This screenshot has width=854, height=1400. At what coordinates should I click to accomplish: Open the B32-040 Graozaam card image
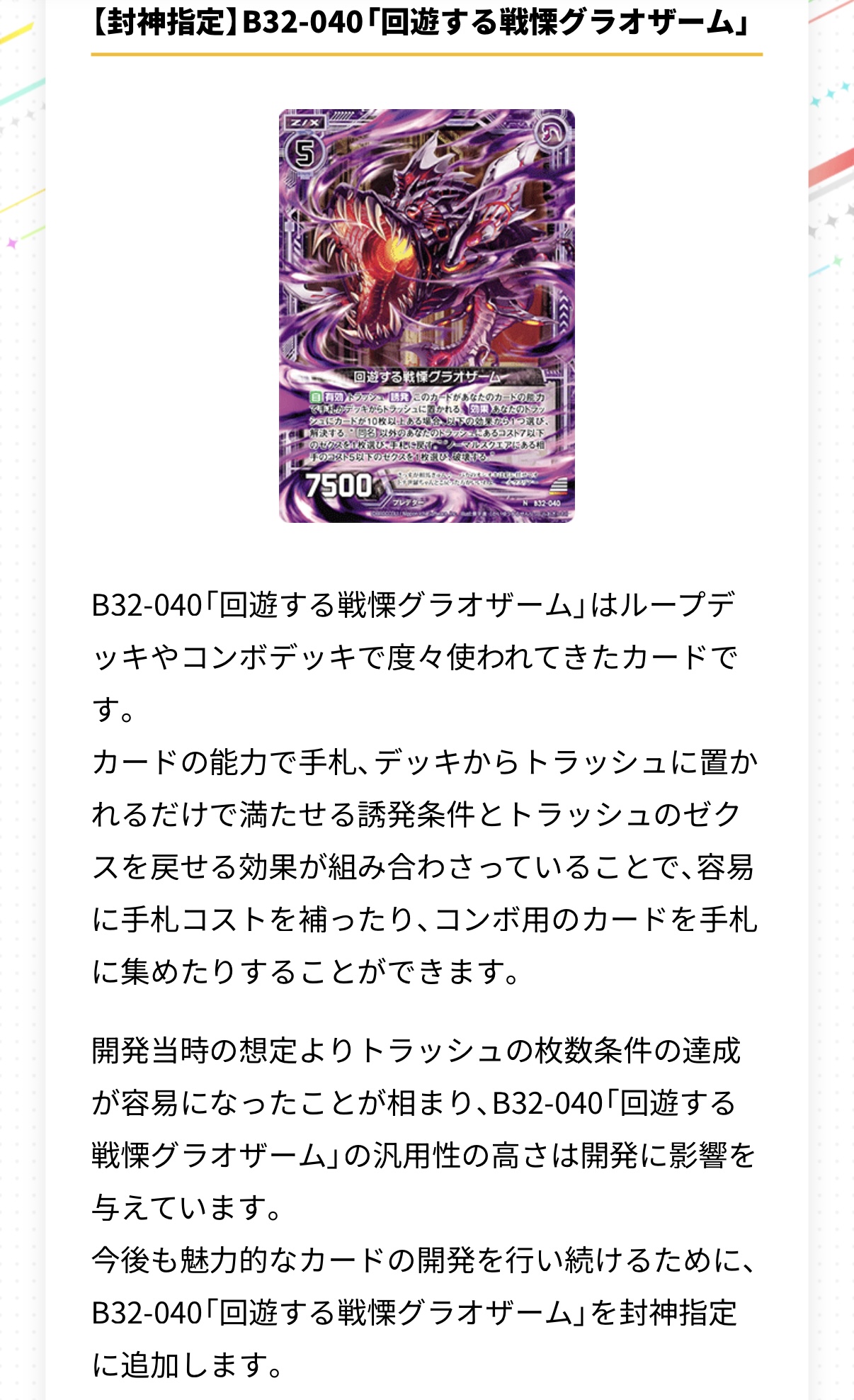coord(427,316)
